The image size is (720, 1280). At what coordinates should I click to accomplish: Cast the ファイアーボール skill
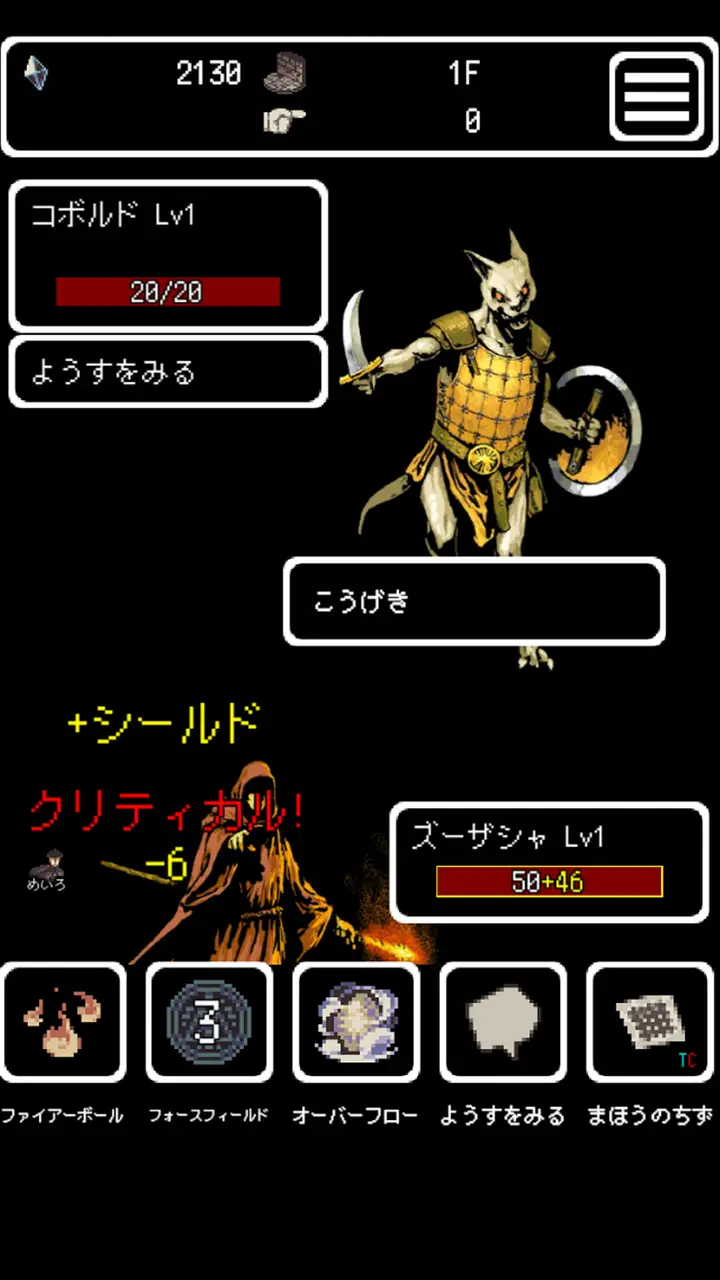63,1022
